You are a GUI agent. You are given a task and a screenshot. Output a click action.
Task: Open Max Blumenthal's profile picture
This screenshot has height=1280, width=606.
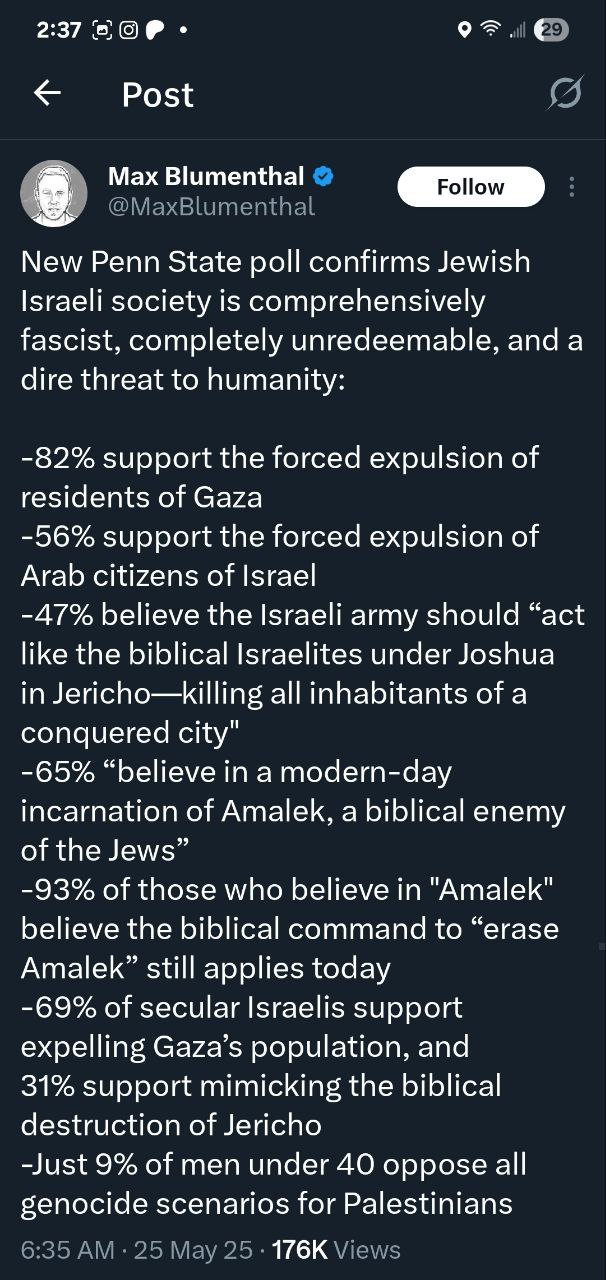(x=54, y=192)
